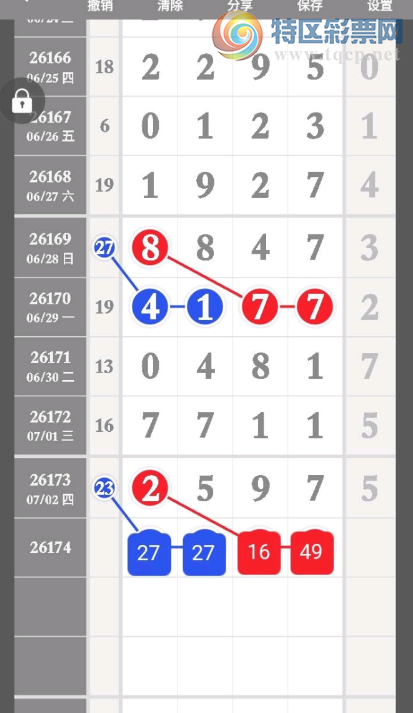Open 设置 settings
The image size is (413, 713).
pyautogui.click(x=380, y=5)
